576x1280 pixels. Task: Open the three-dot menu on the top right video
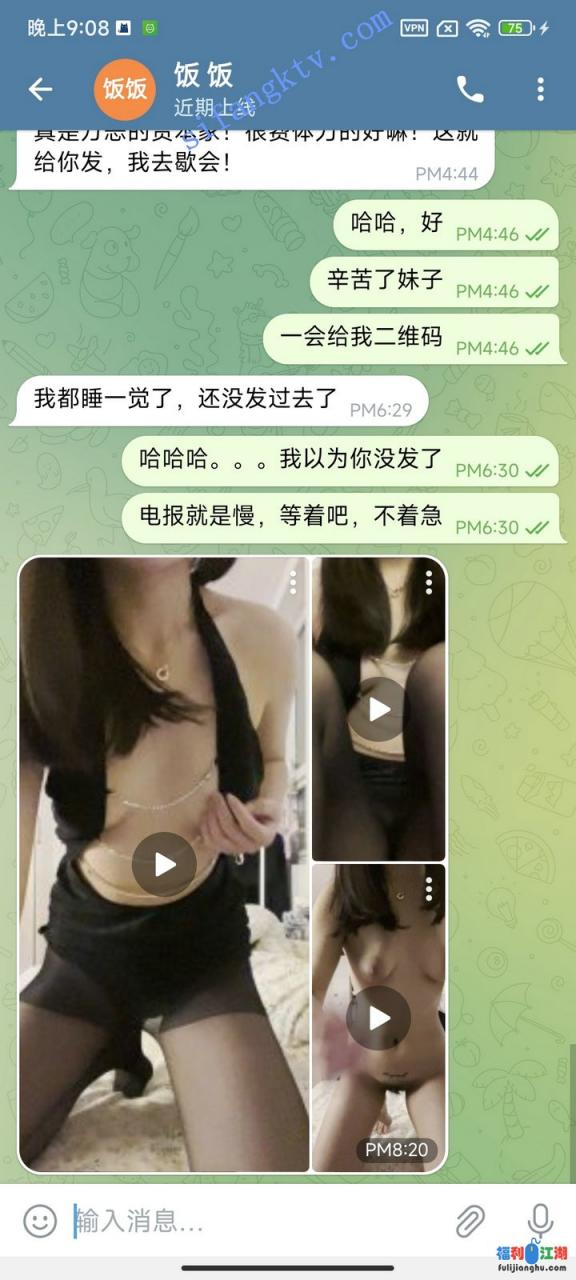click(x=429, y=582)
